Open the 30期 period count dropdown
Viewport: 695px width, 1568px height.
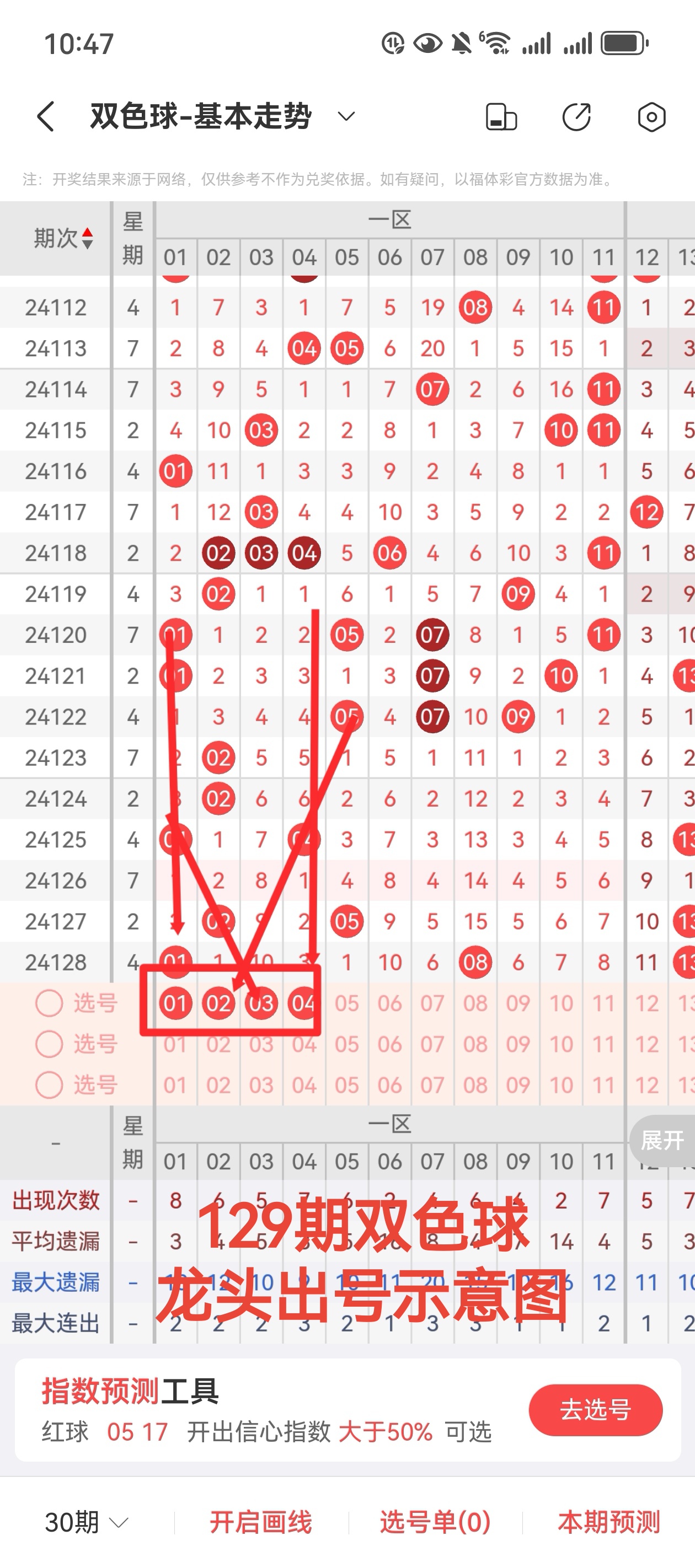click(87, 1522)
